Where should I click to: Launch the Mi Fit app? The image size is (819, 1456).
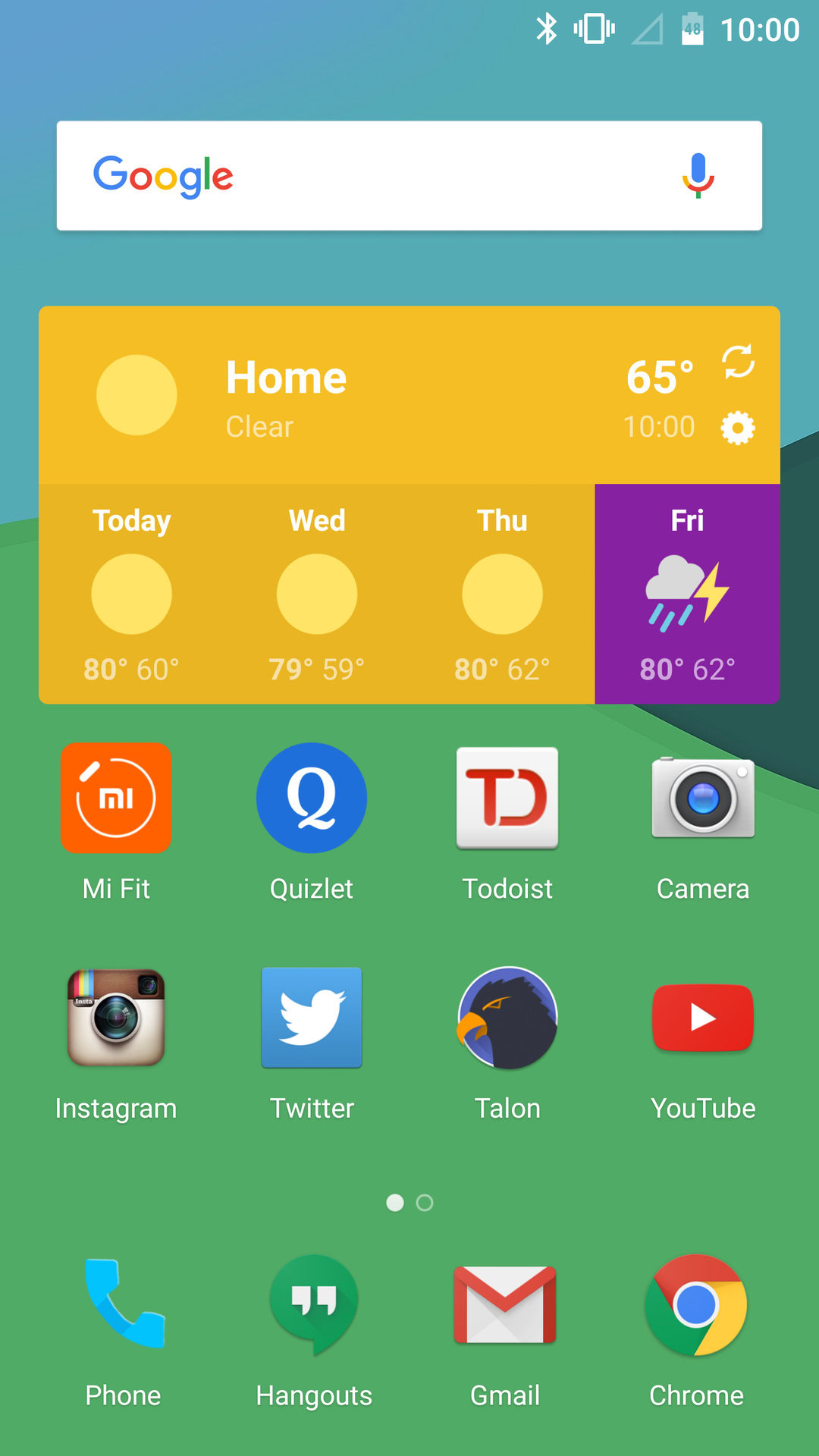tap(116, 799)
